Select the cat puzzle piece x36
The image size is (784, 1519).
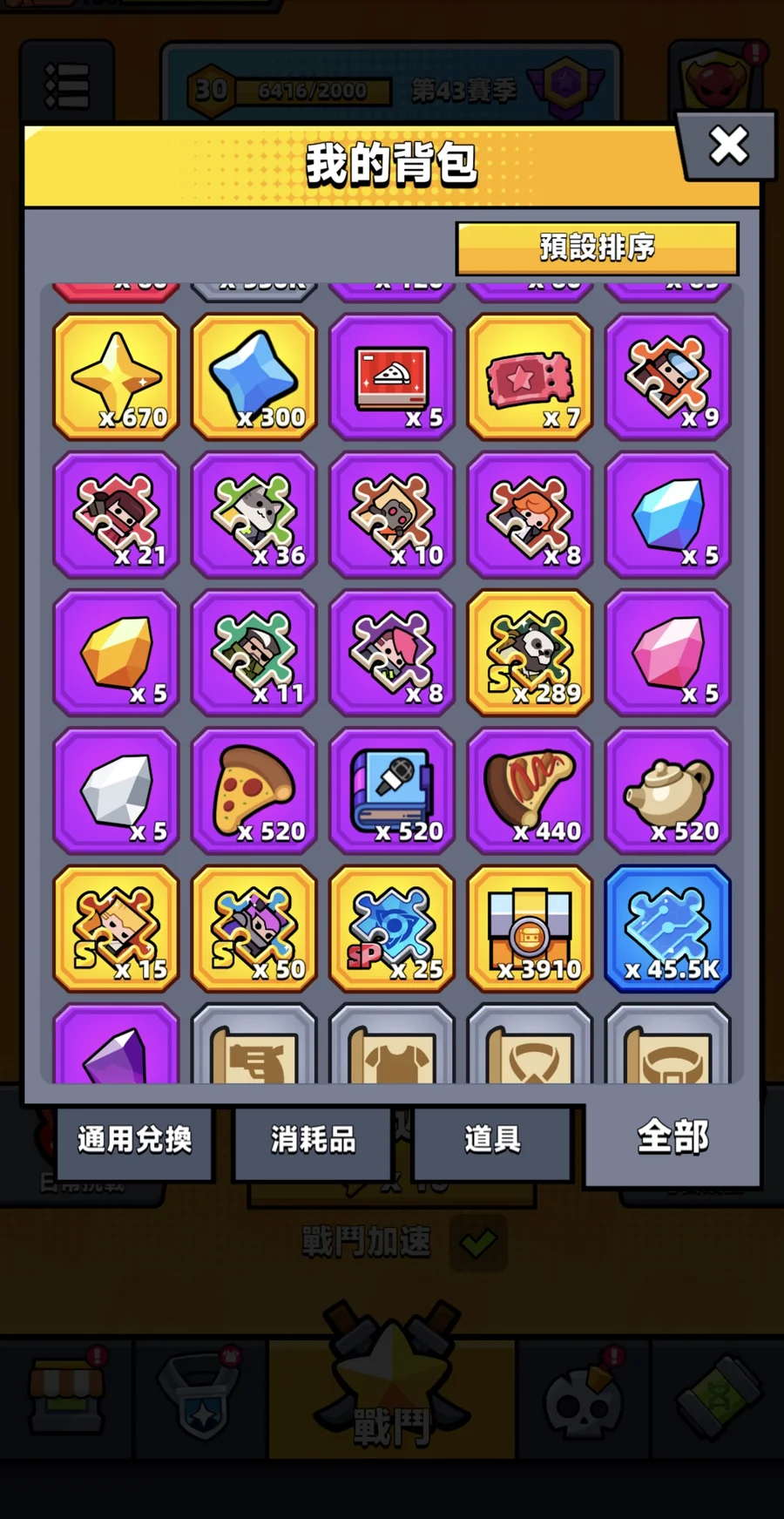(254, 515)
